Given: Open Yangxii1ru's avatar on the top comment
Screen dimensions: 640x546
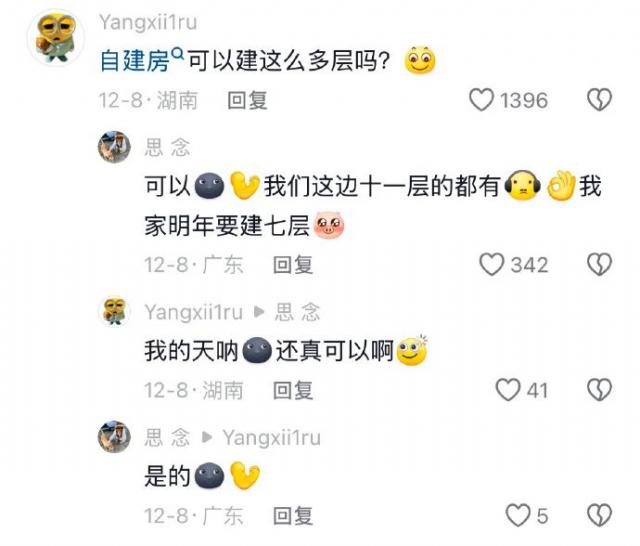Looking at the screenshot, I should pos(54,39).
